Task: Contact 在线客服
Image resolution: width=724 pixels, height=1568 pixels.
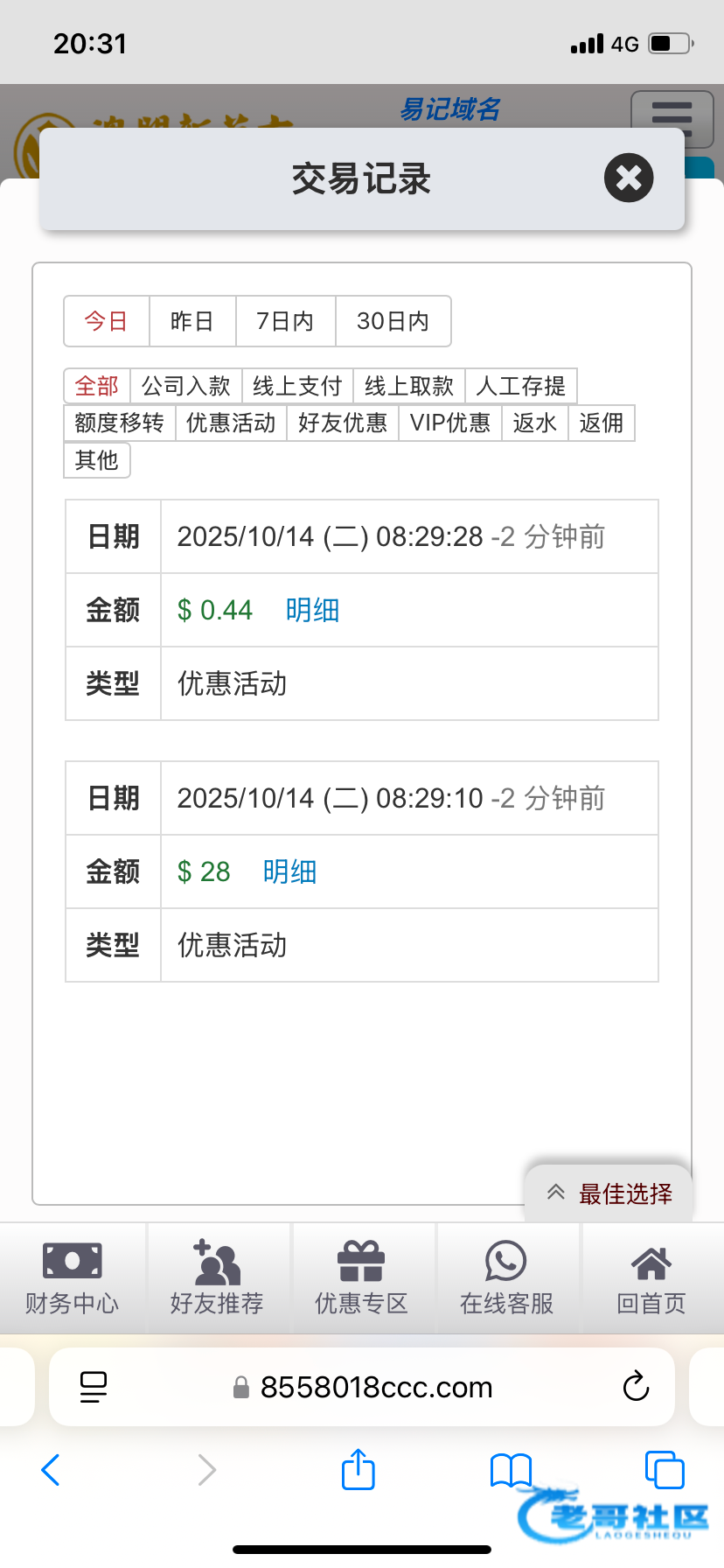Action: coord(507,1278)
